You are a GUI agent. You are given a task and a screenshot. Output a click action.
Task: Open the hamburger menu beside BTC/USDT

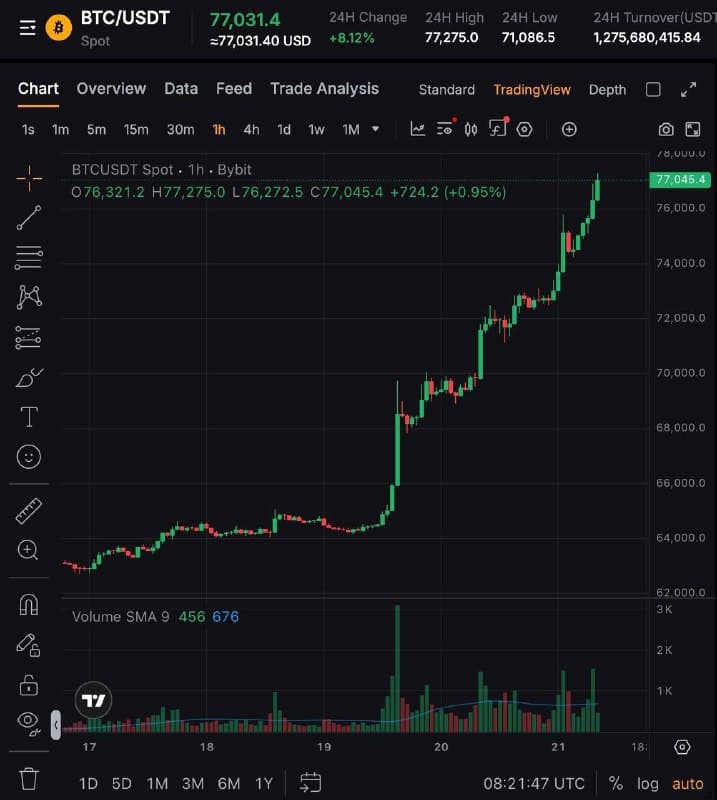pyautogui.click(x=28, y=28)
